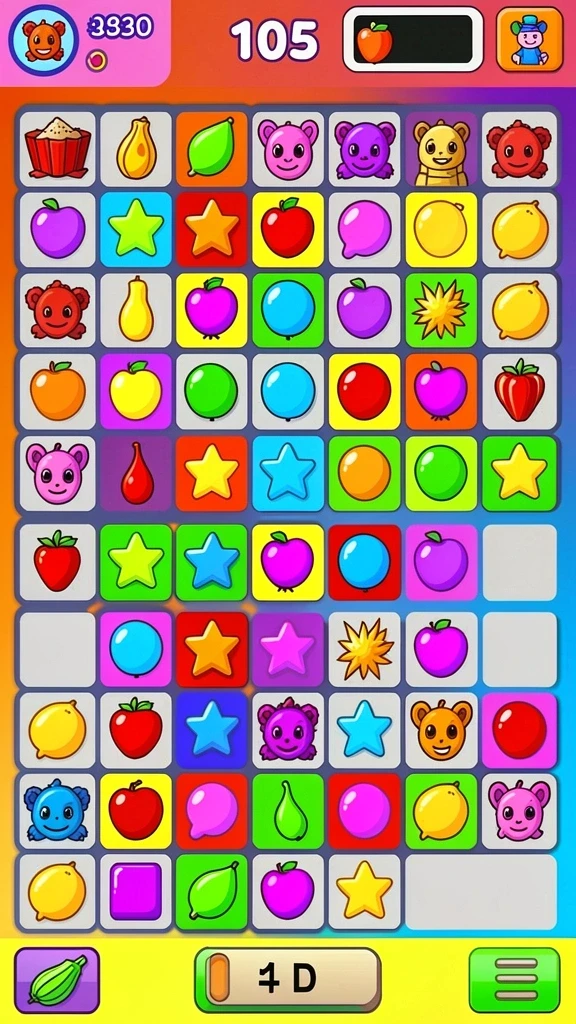
Task: Select the orange bear face tile
Action: coord(441,730)
